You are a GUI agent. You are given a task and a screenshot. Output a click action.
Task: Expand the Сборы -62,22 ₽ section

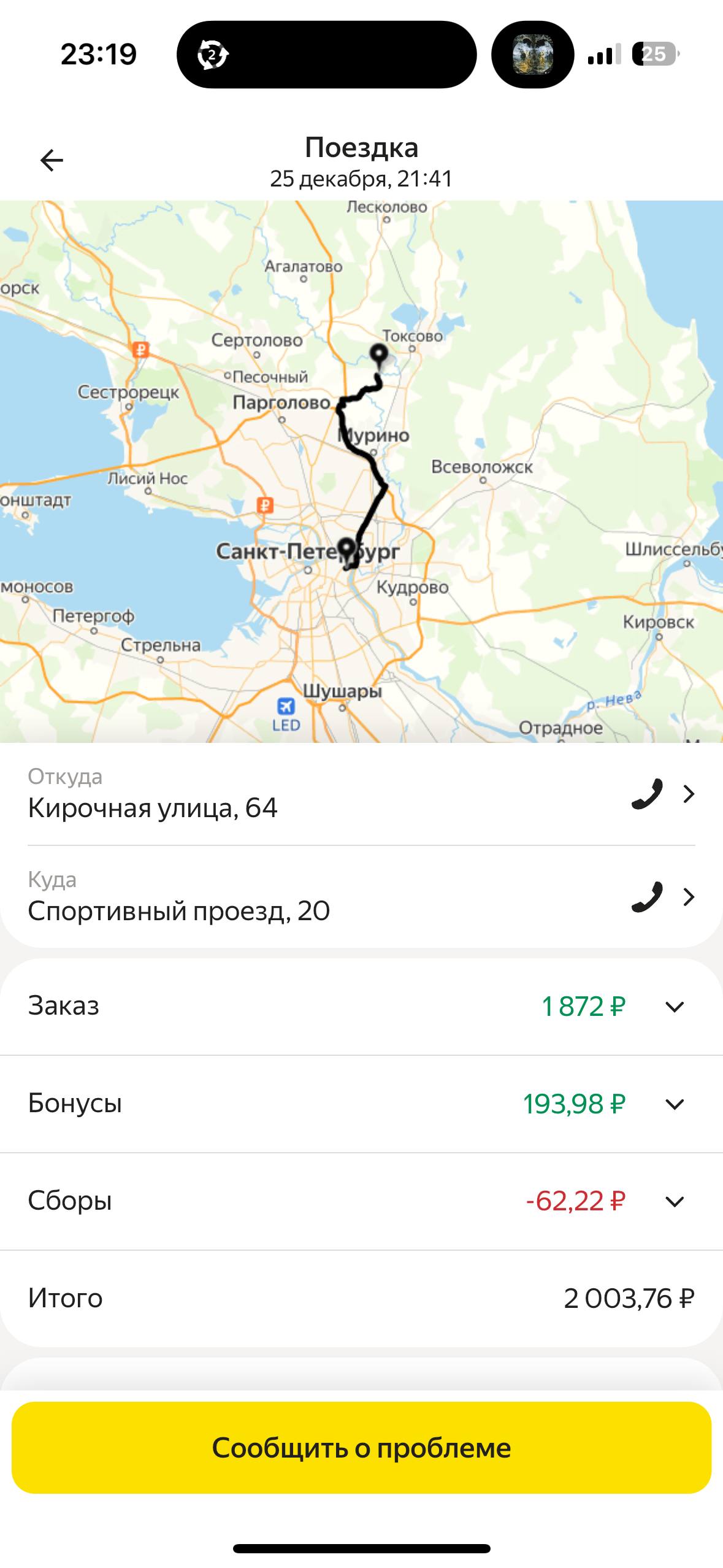pos(674,1201)
